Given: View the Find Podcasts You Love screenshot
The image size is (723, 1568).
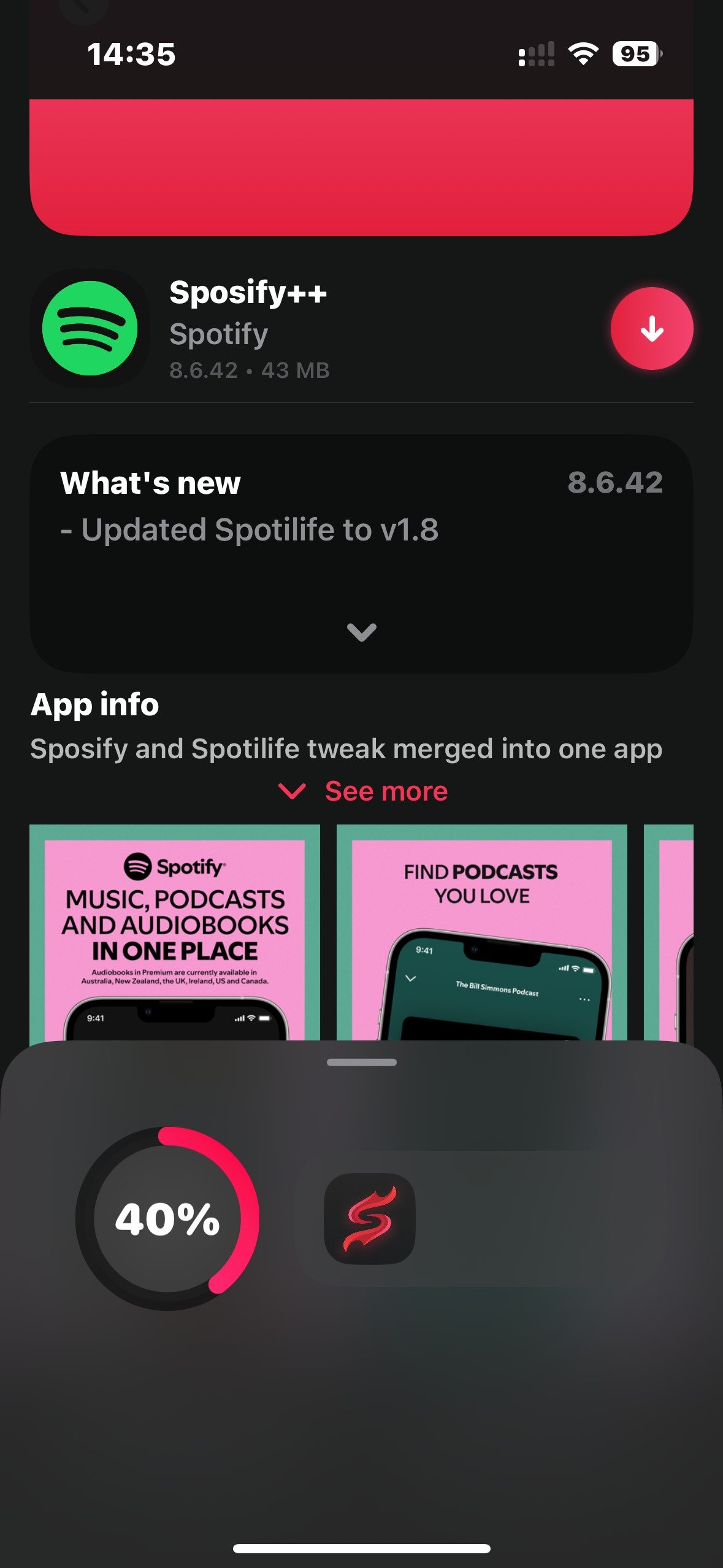Looking at the screenshot, I should tap(481, 932).
